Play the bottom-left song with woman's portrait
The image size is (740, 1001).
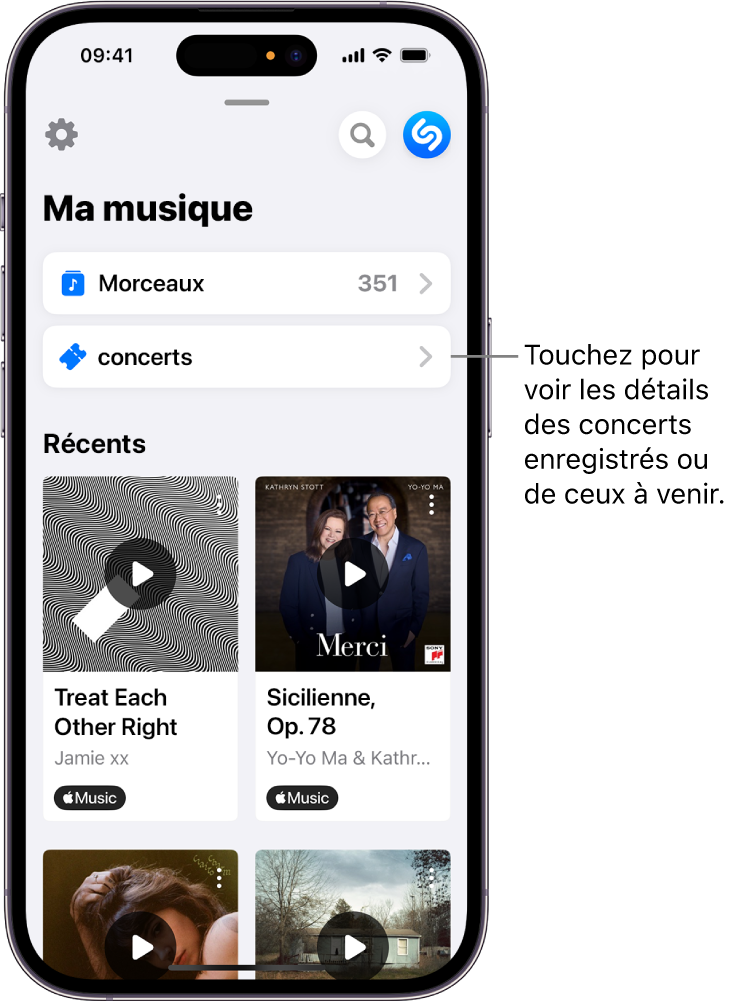(x=141, y=946)
